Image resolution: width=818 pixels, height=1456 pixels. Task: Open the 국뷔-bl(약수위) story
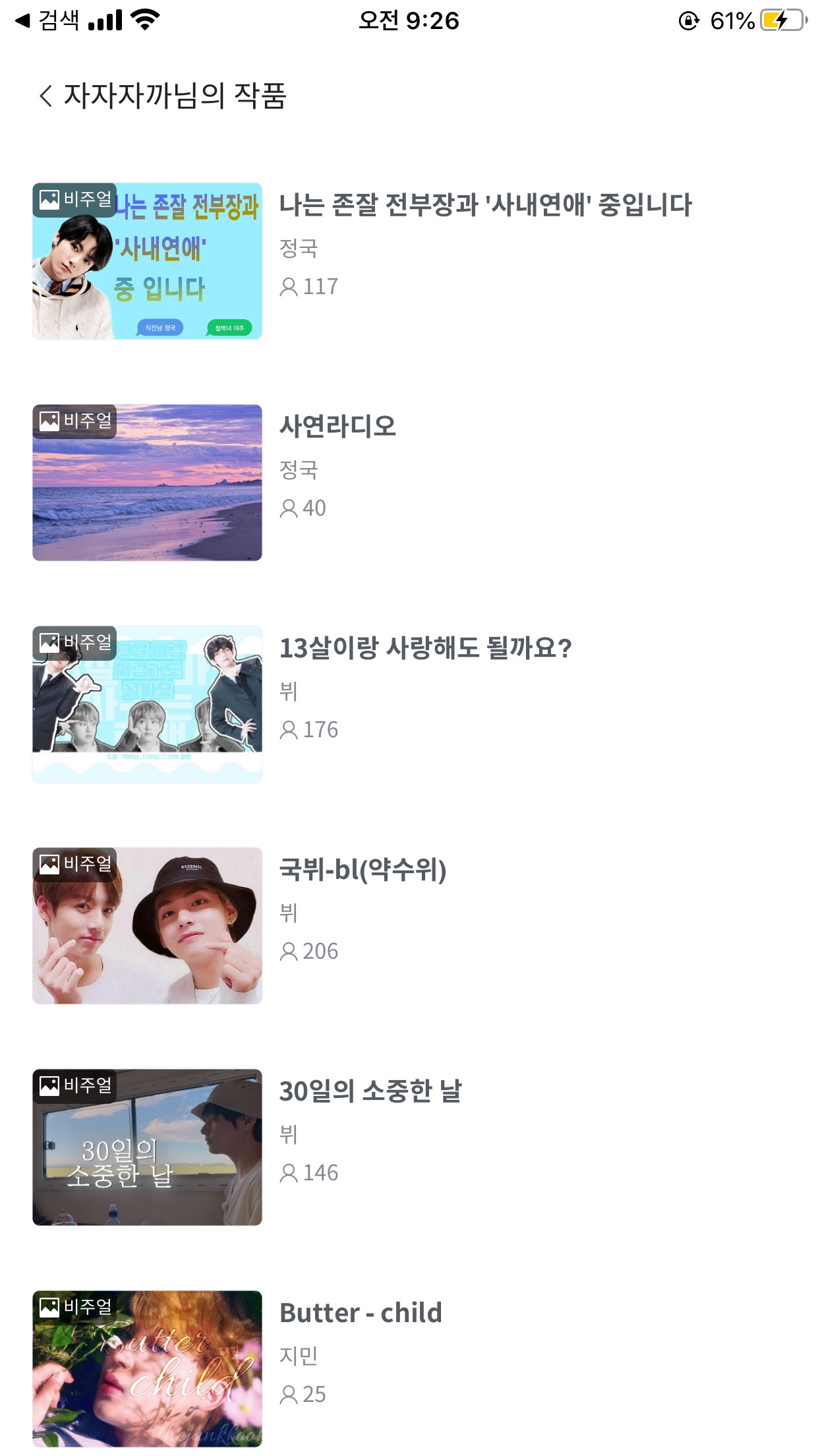coord(363,870)
